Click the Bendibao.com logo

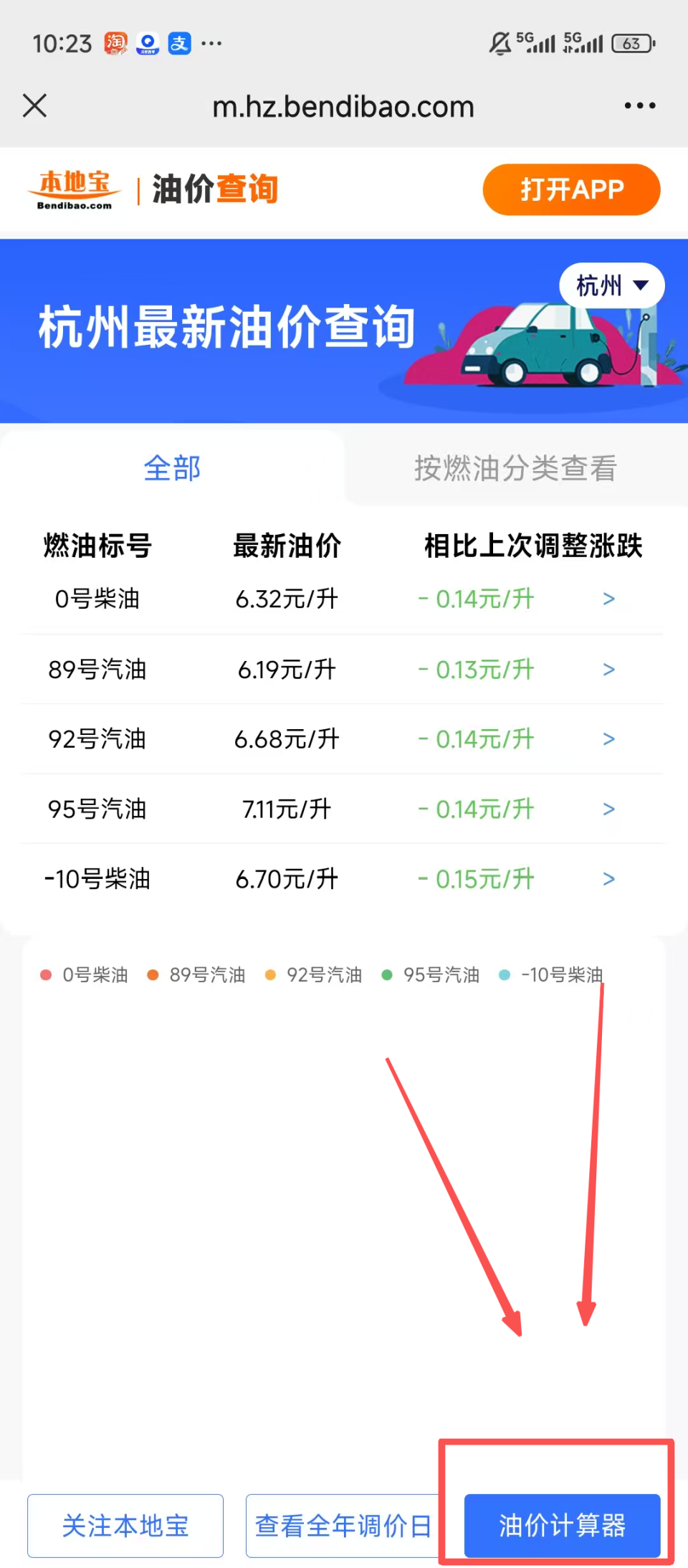pos(75,189)
